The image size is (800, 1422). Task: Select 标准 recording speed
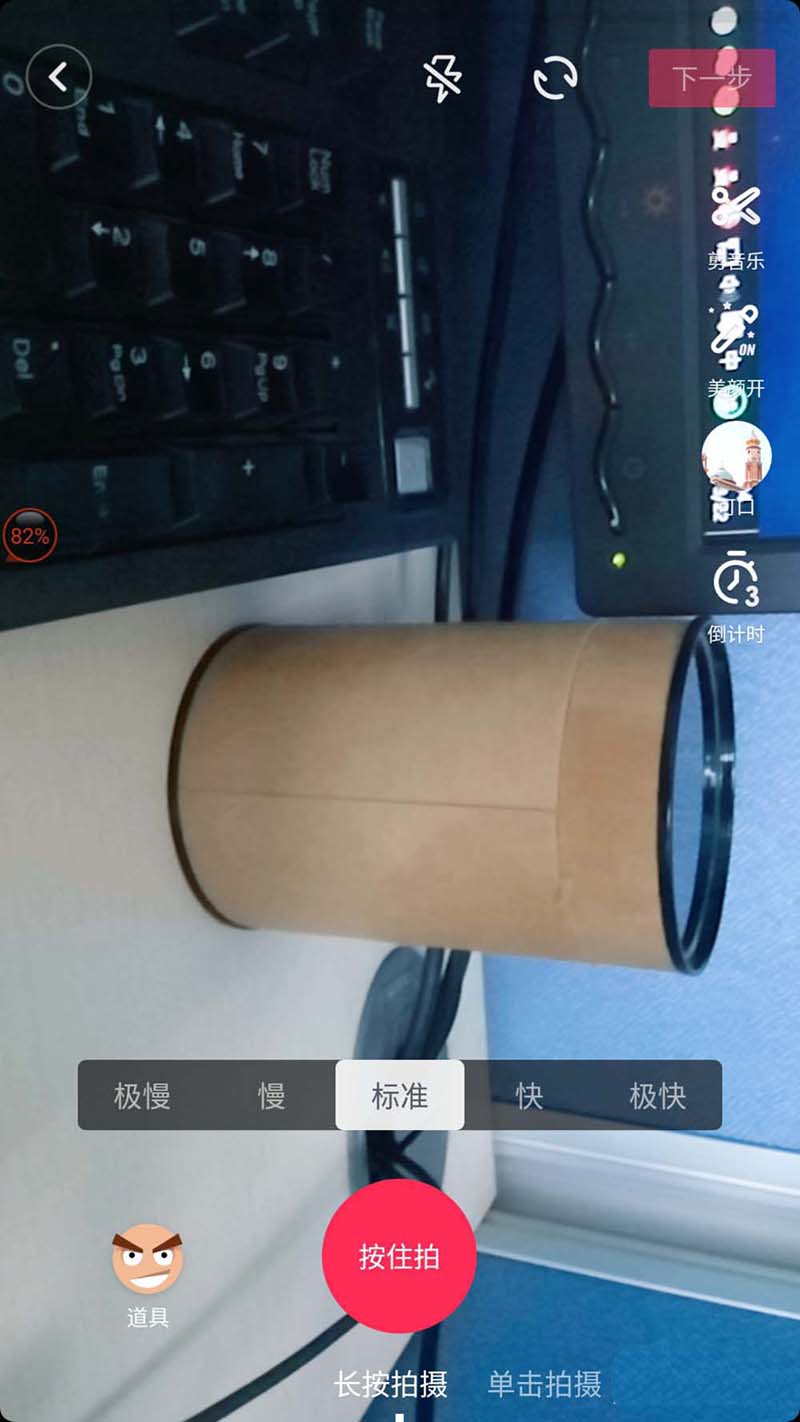(400, 1096)
